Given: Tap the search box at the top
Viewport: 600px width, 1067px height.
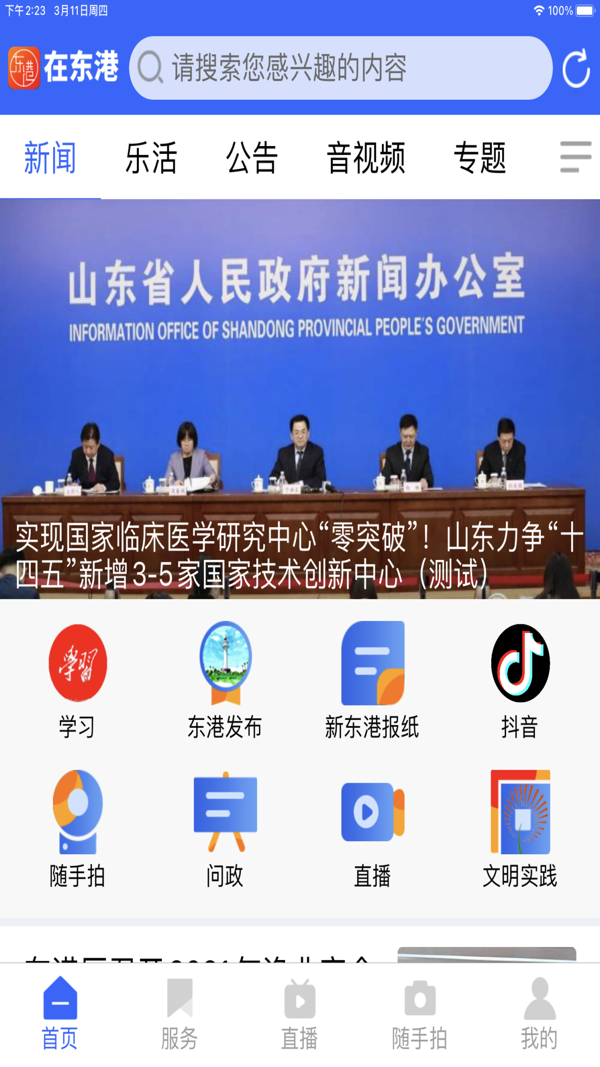Looking at the screenshot, I should 340,68.
